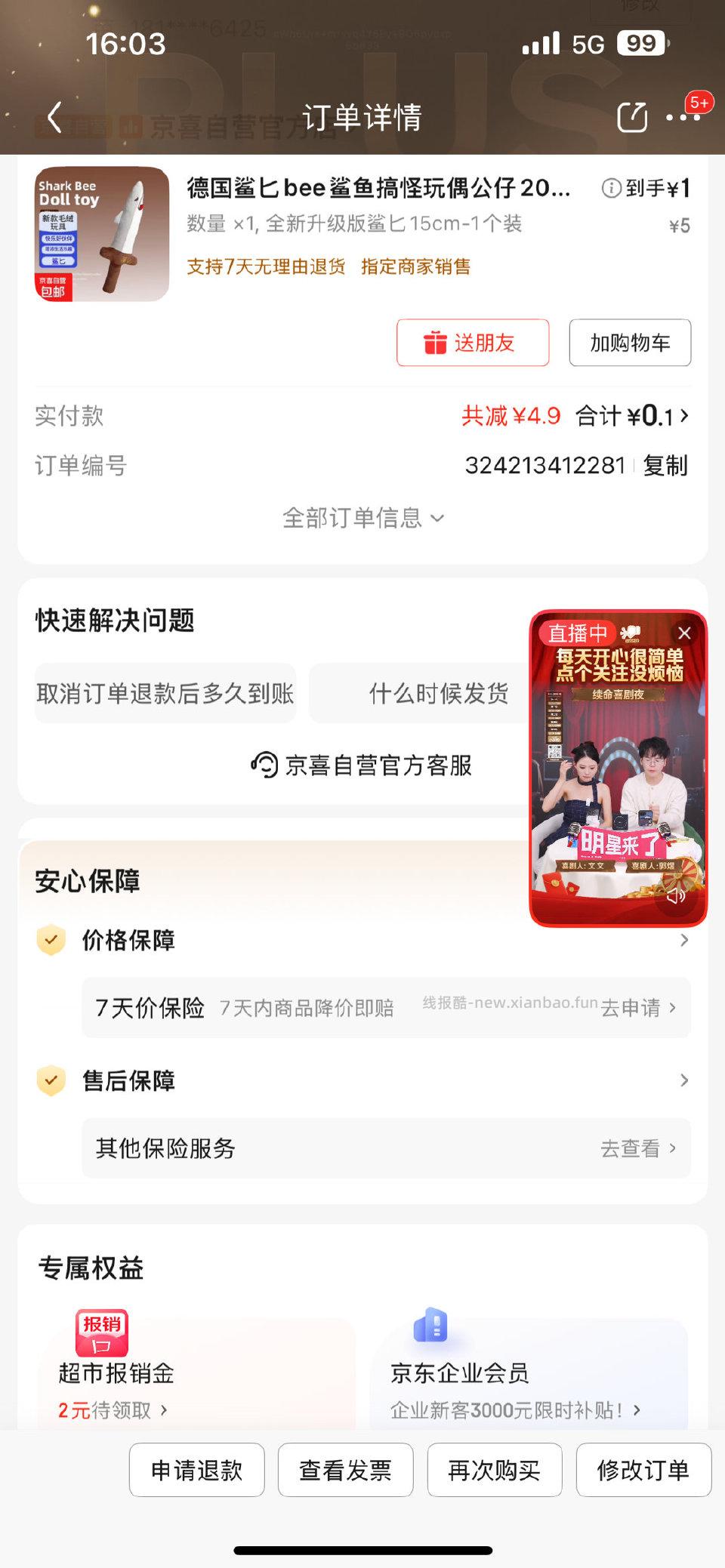Close the 直播中 livestream floating window
This screenshot has height=1568, width=725.
[686, 632]
